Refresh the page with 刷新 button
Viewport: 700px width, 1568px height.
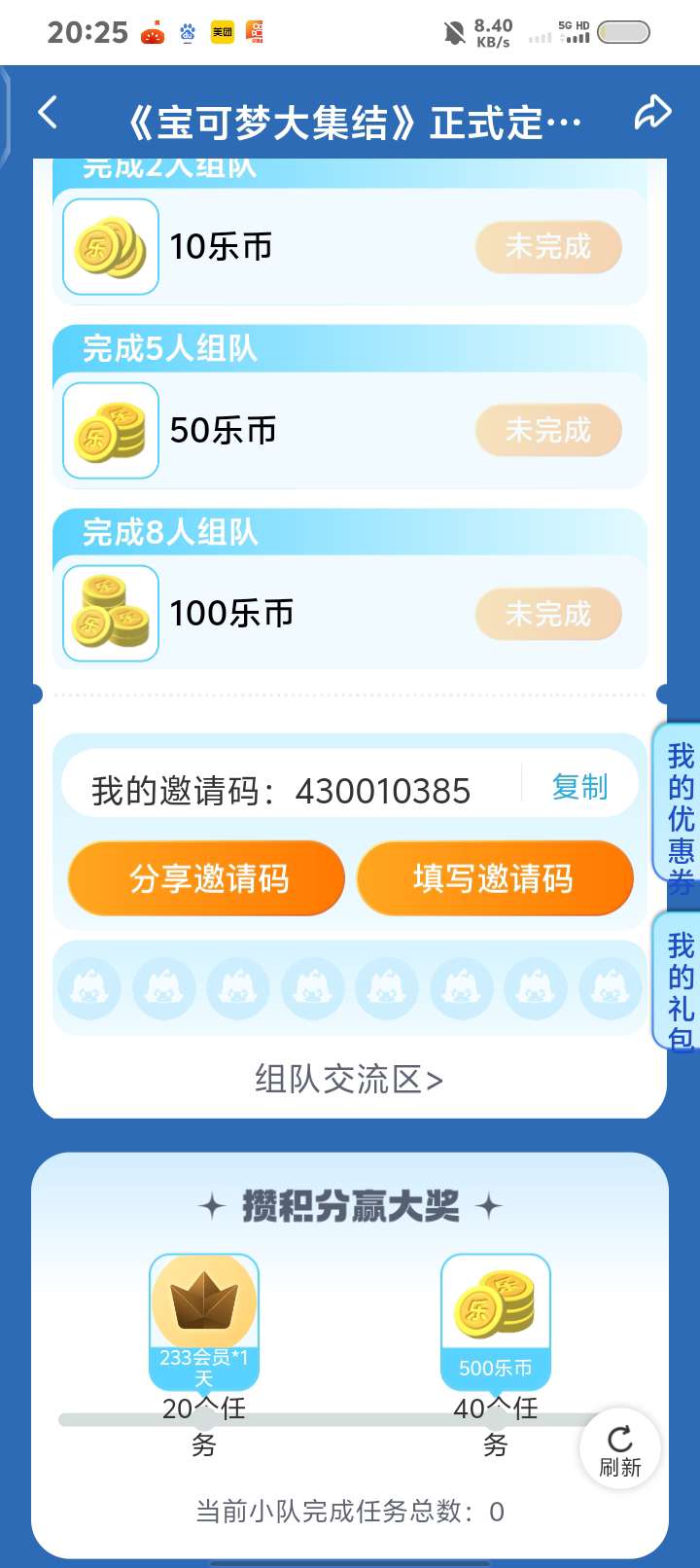[620, 1449]
